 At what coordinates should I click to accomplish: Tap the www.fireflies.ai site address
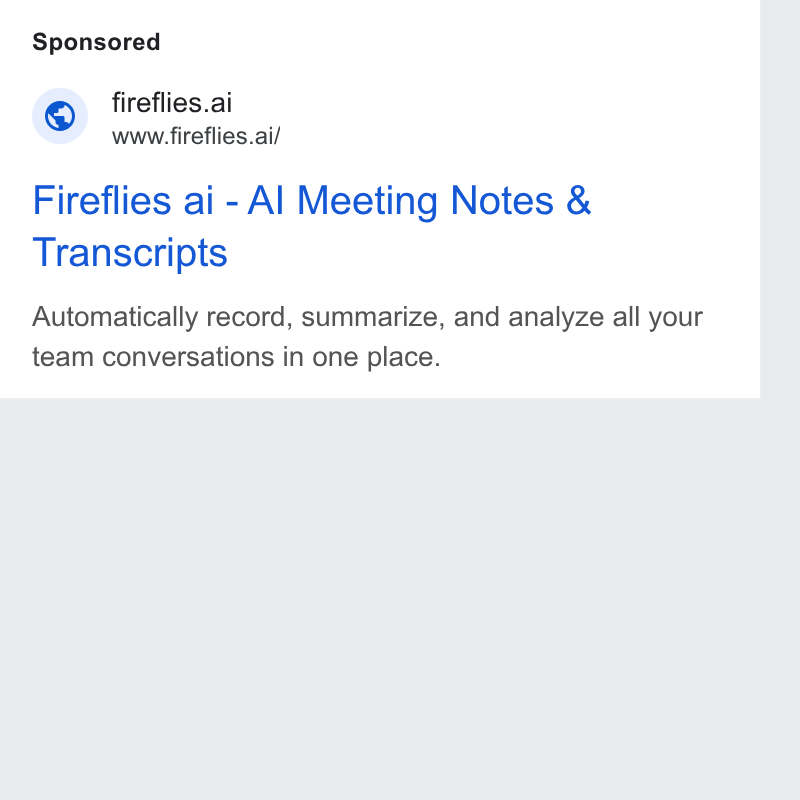click(196, 136)
